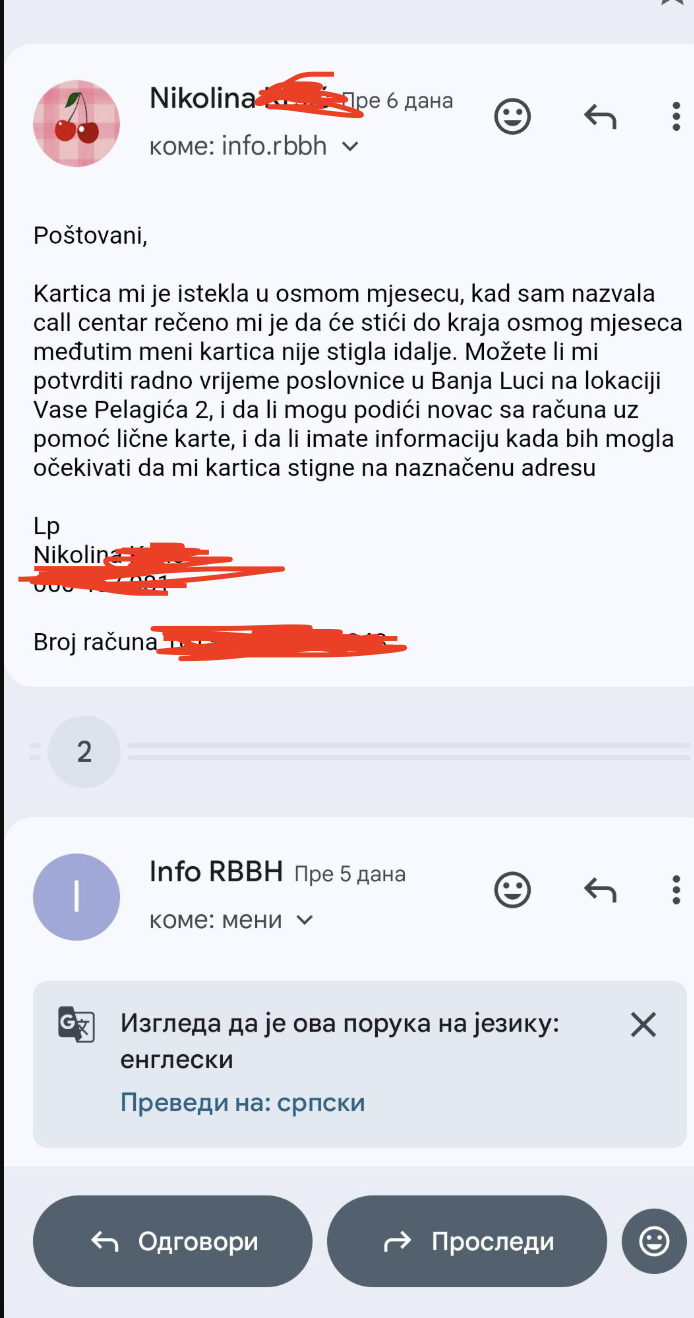This screenshot has height=1318, width=694.
Task: Dismiss the translation suggestion banner
Action: [643, 1024]
